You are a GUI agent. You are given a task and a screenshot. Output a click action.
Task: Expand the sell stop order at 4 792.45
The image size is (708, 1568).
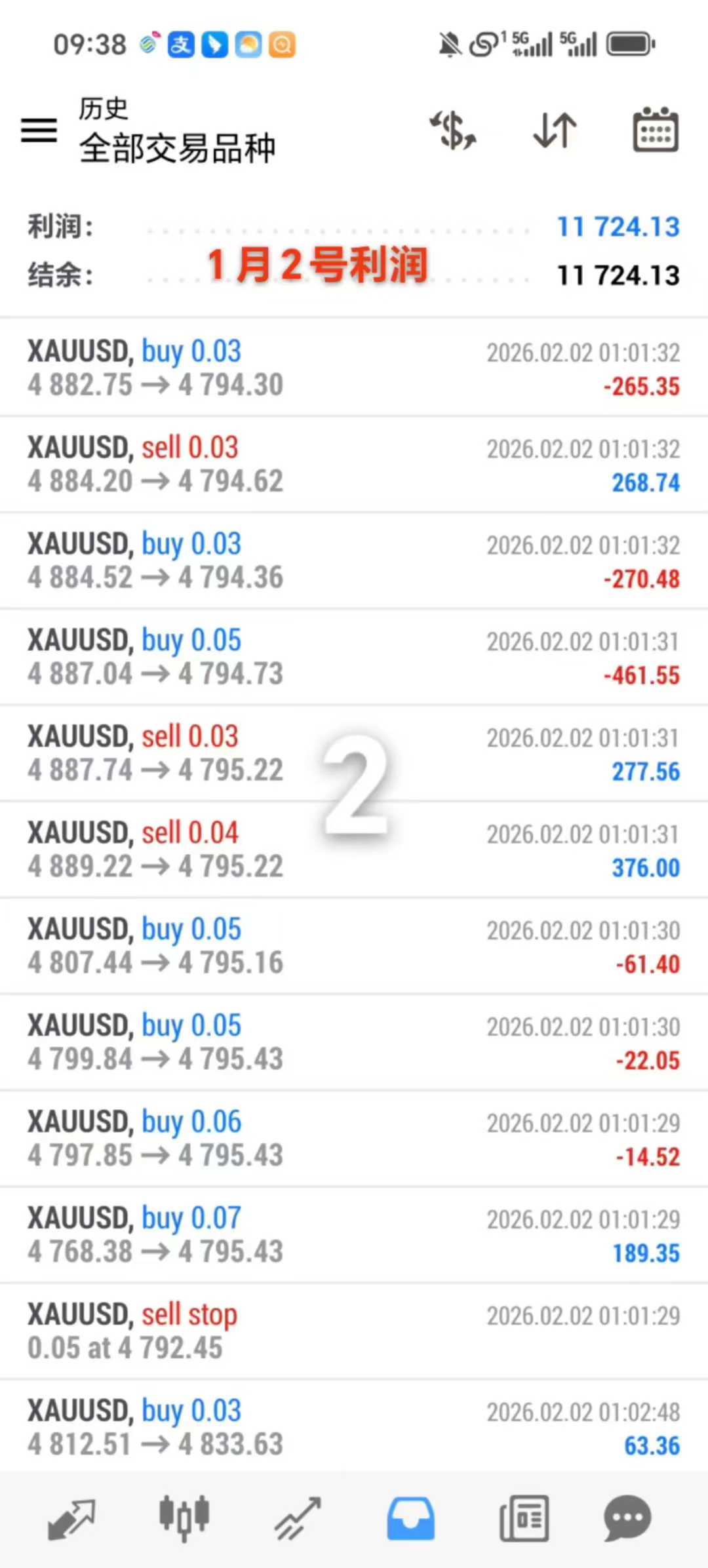coord(354,1331)
